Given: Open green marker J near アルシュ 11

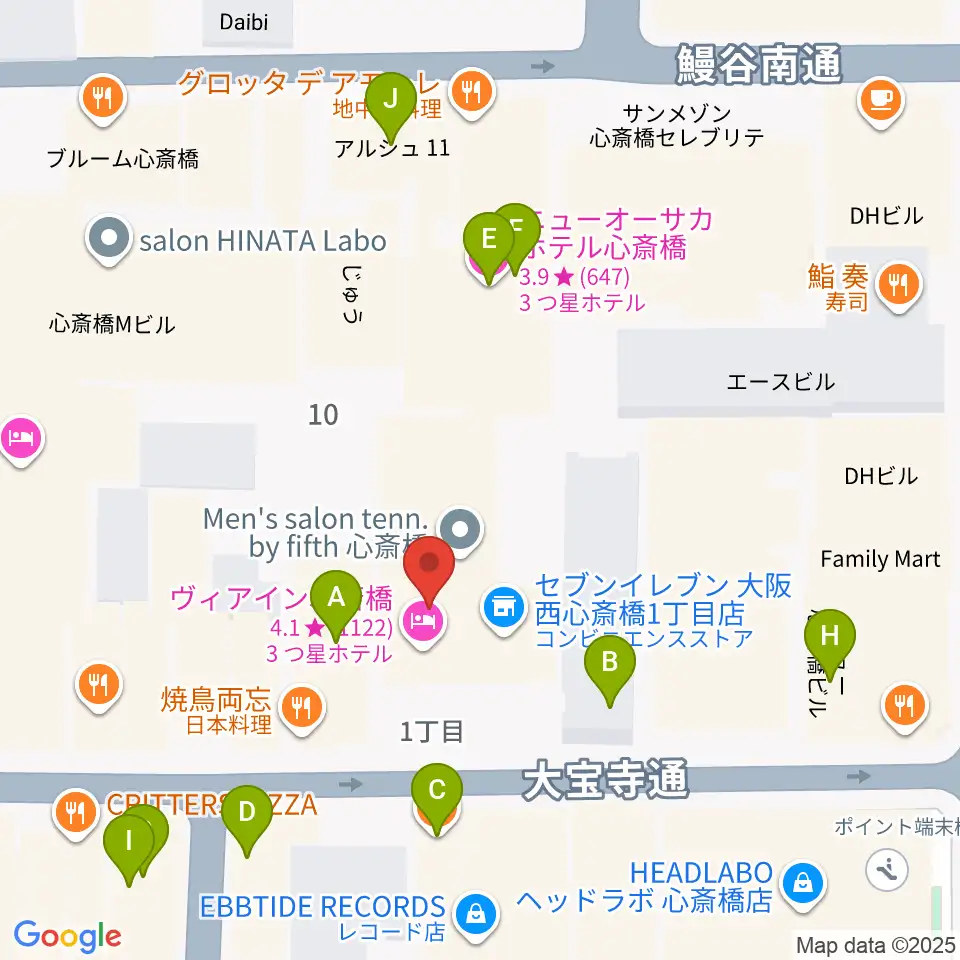Looking at the screenshot, I should pyautogui.click(x=391, y=105).
